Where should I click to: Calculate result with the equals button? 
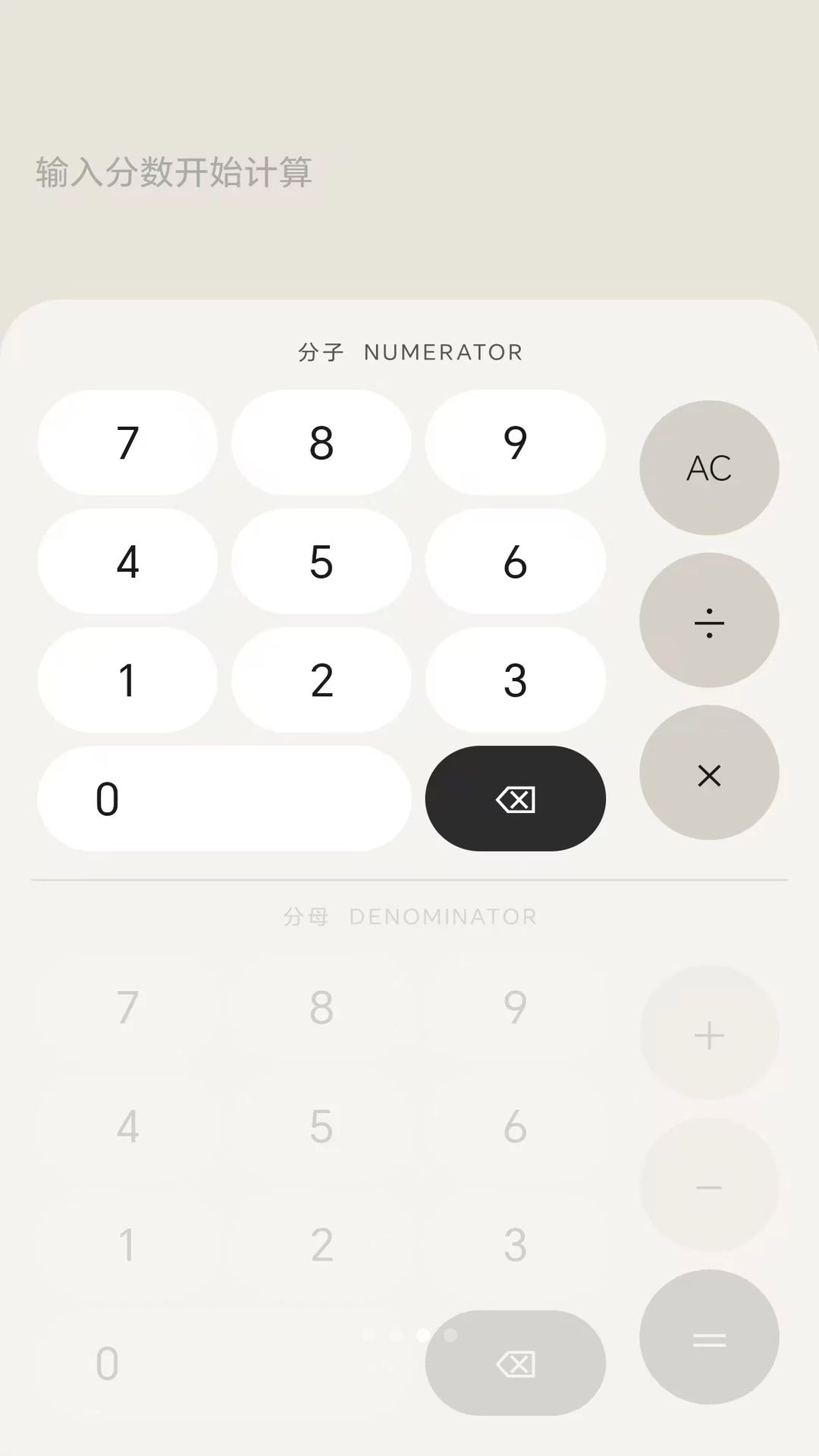pyautogui.click(x=709, y=1338)
